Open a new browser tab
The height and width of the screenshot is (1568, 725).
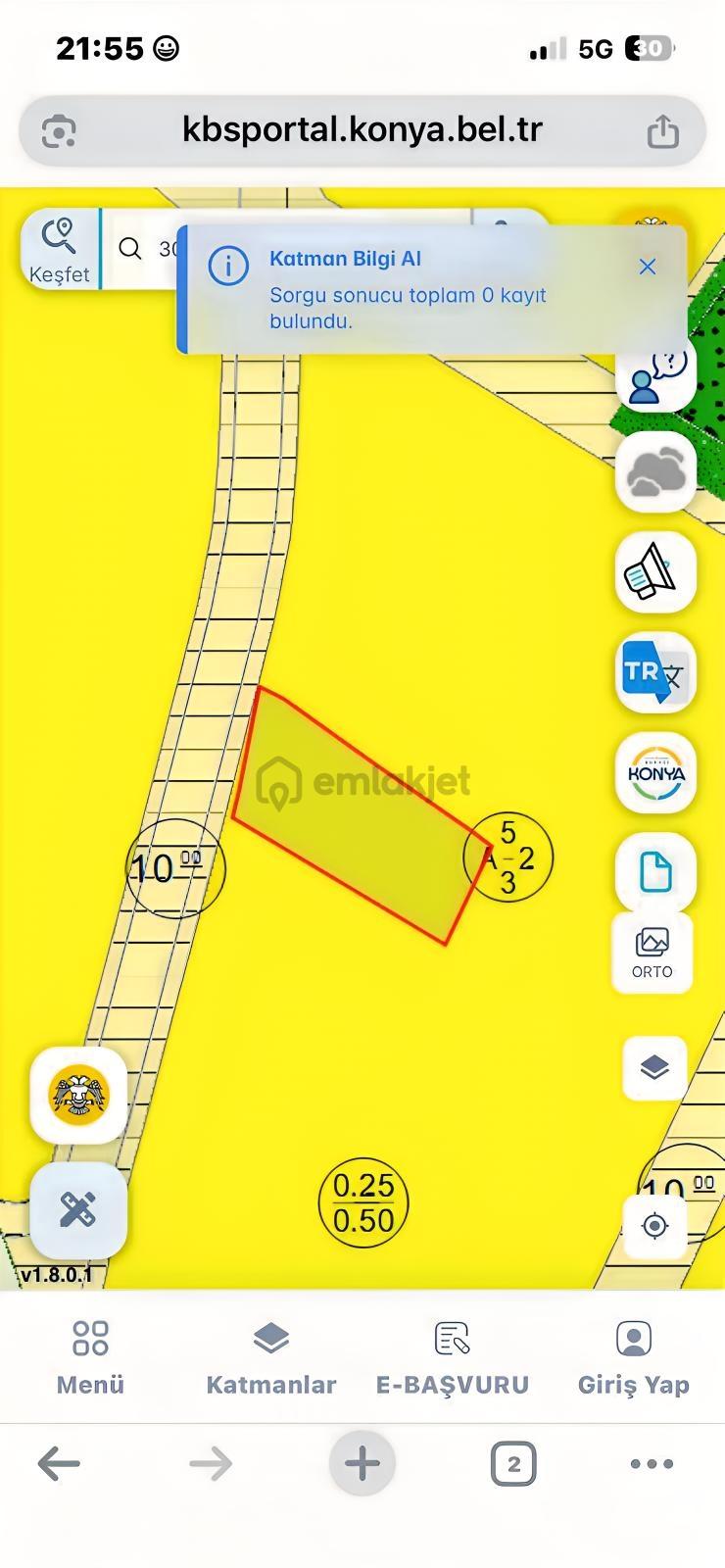[x=362, y=1464]
